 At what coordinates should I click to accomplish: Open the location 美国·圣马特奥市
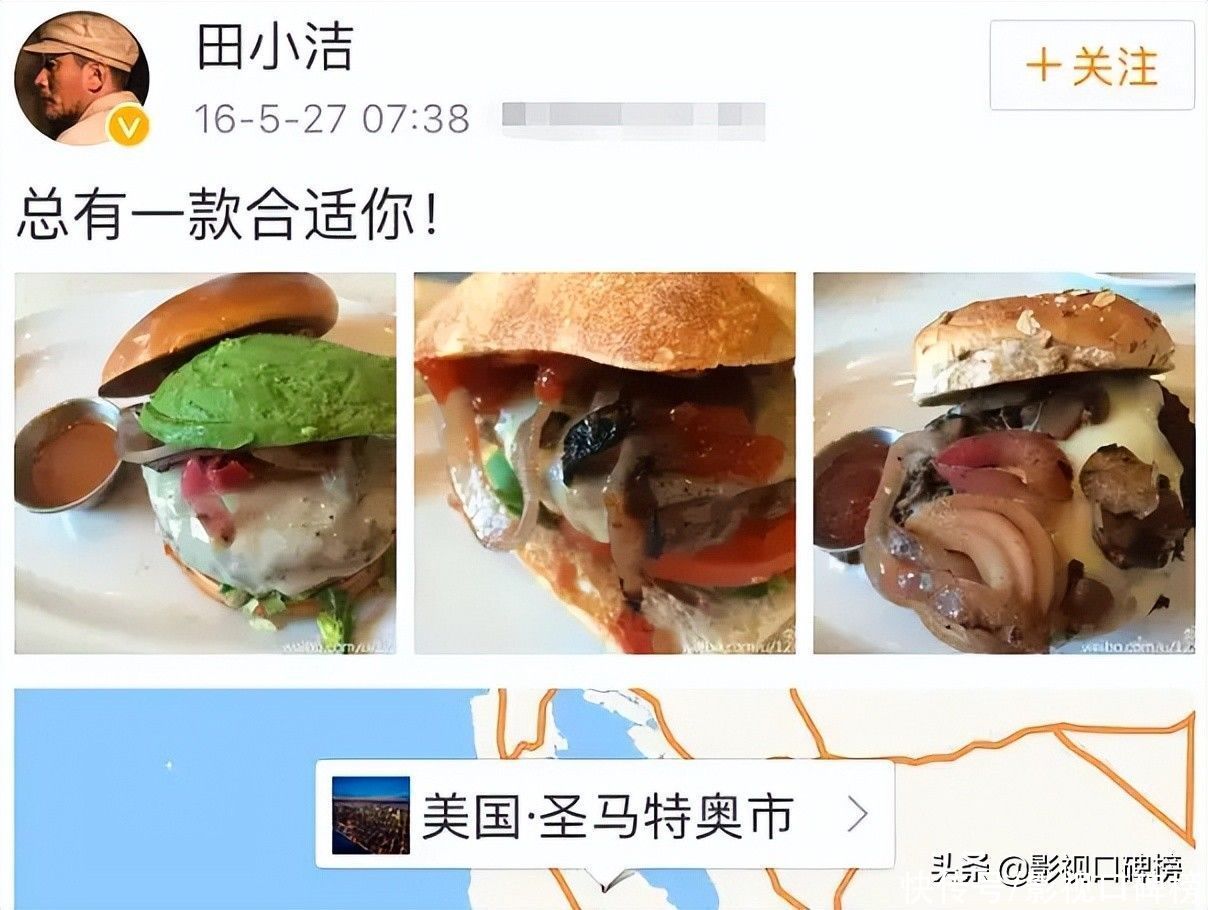(605, 814)
